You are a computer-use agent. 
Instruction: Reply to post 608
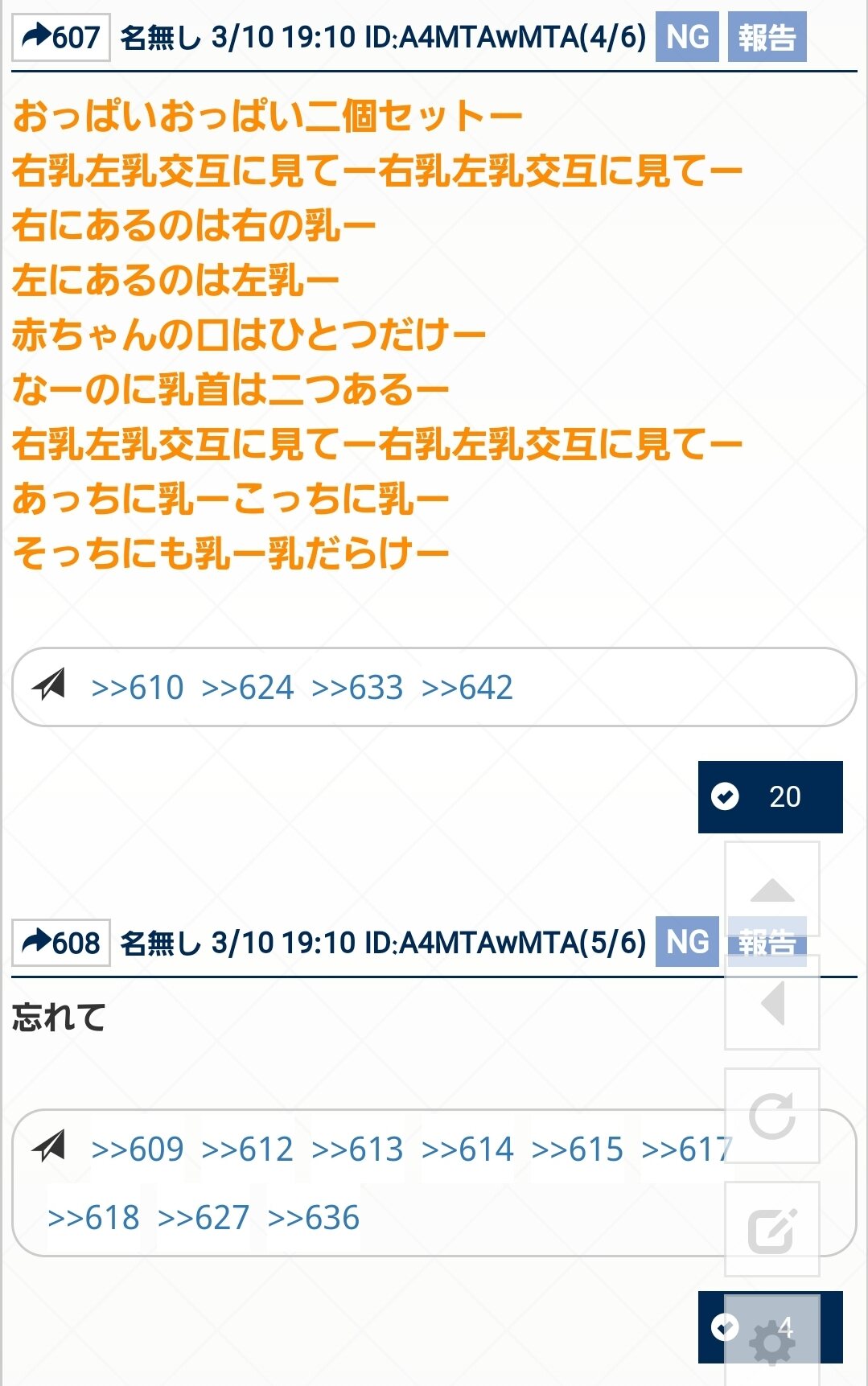pyautogui.click(x=61, y=943)
